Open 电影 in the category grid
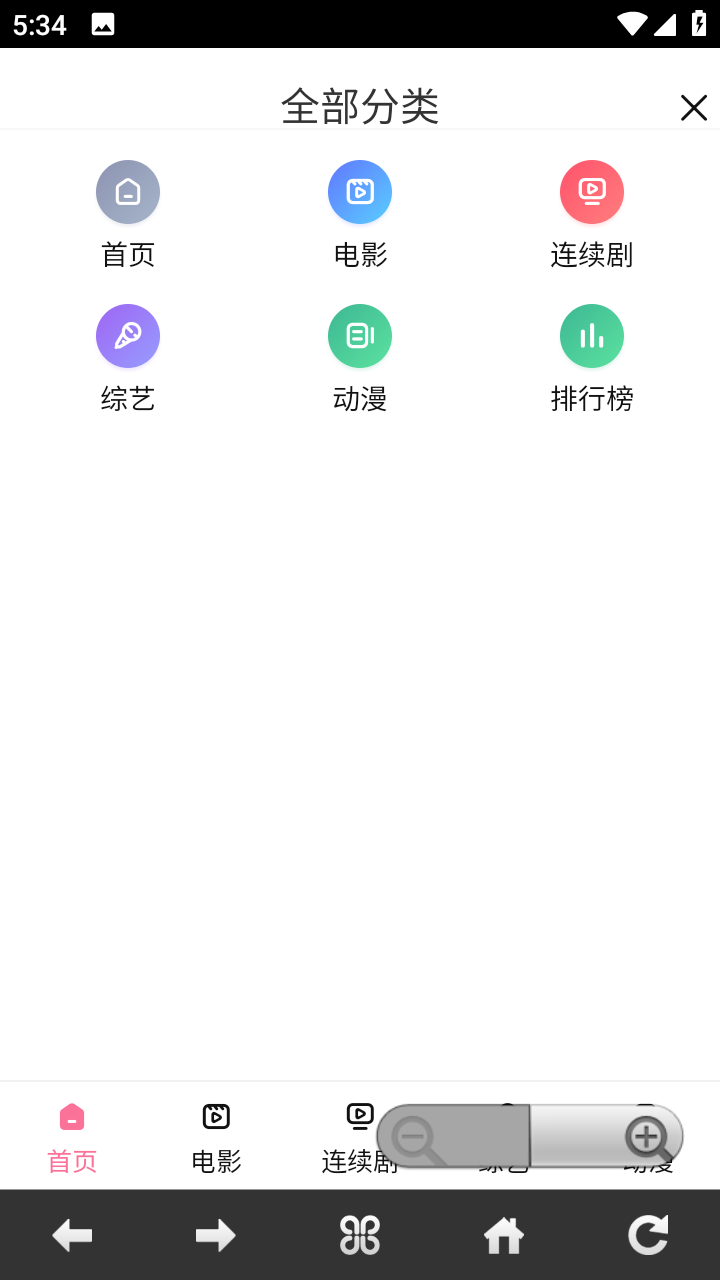Image resolution: width=720 pixels, height=1280 pixels. (360, 215)
